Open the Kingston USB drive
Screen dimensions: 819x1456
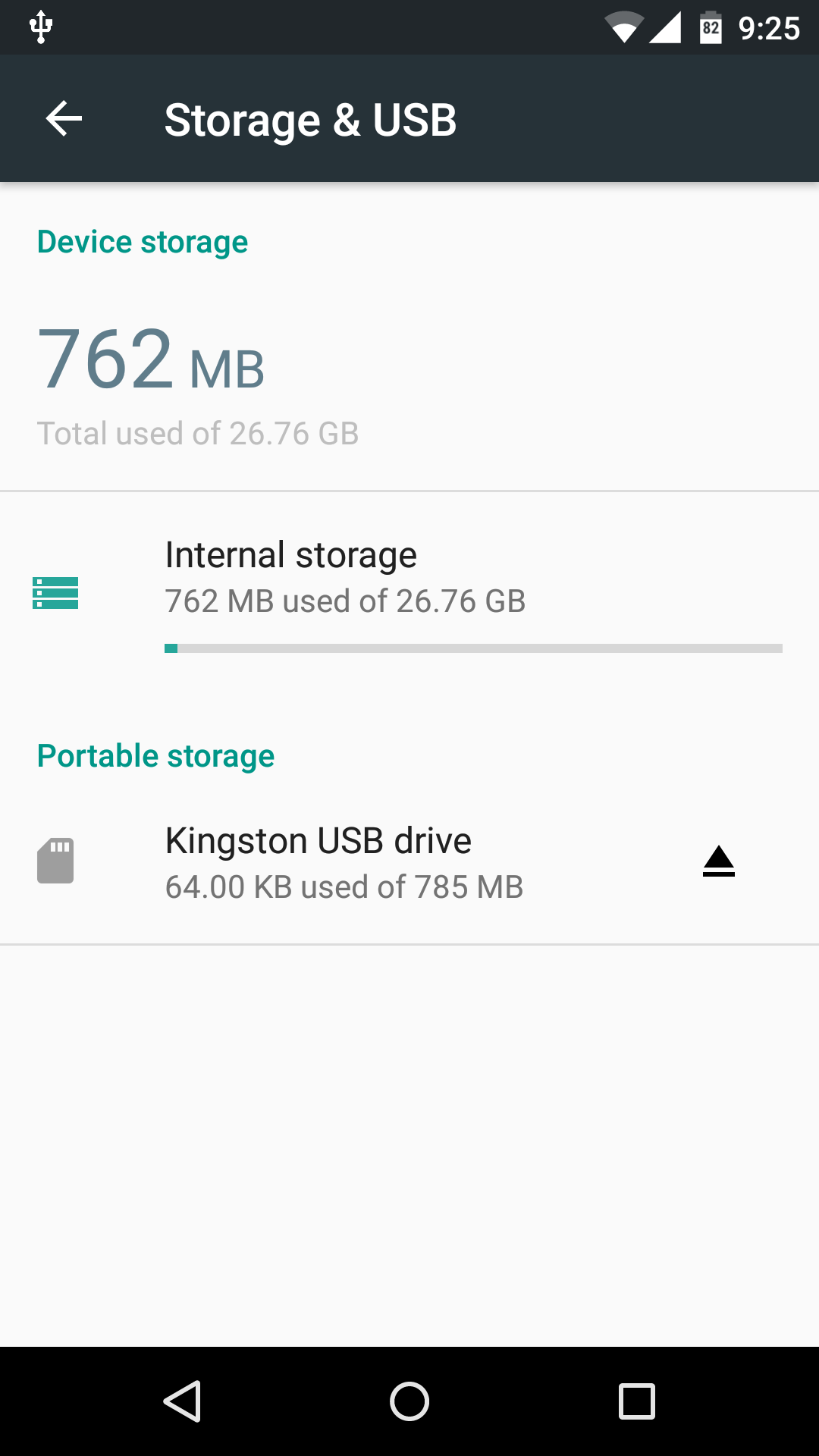point(318,863)
